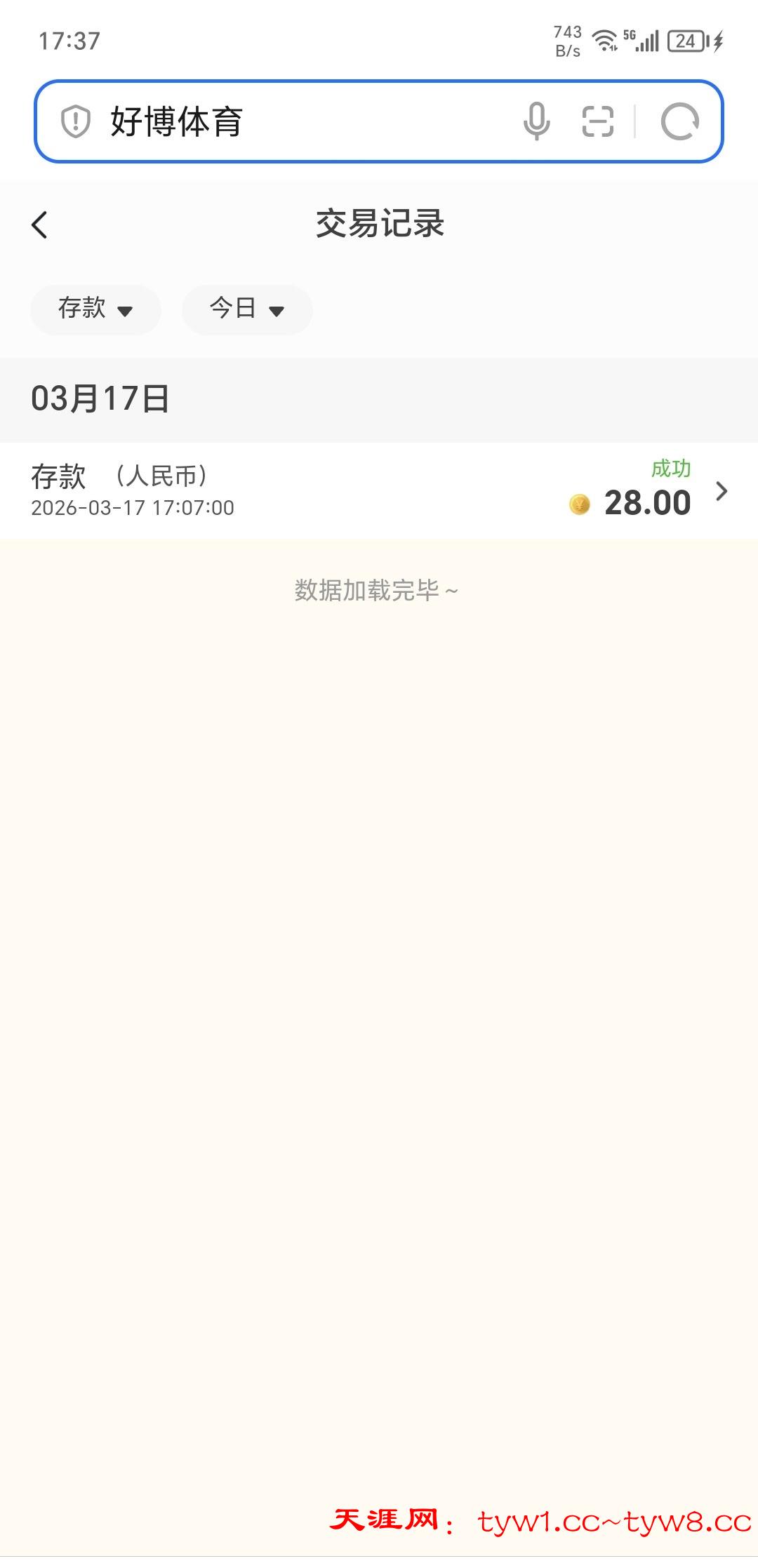View site security info via shield icon

tap(76, 121)
